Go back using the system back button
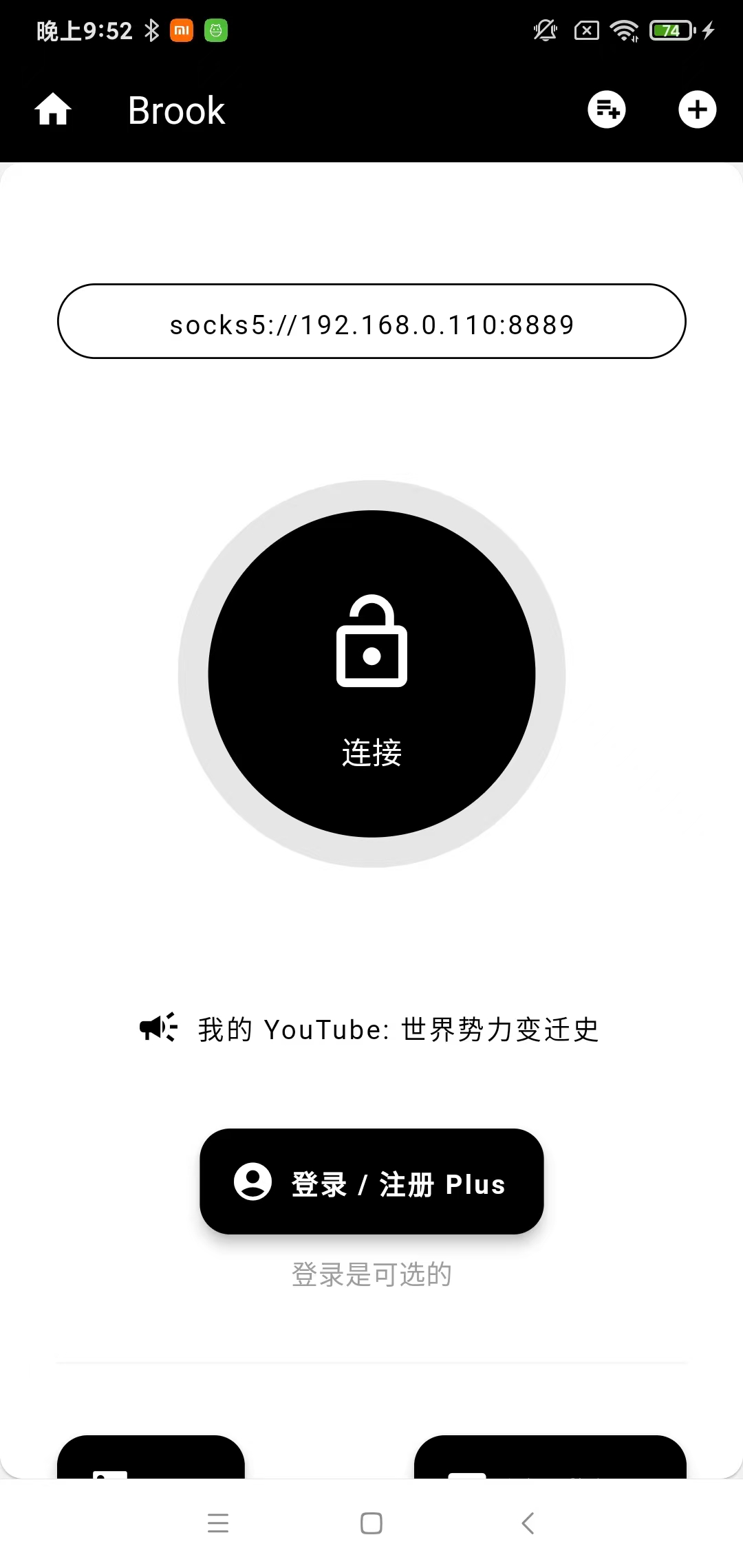 [528, 1523]
